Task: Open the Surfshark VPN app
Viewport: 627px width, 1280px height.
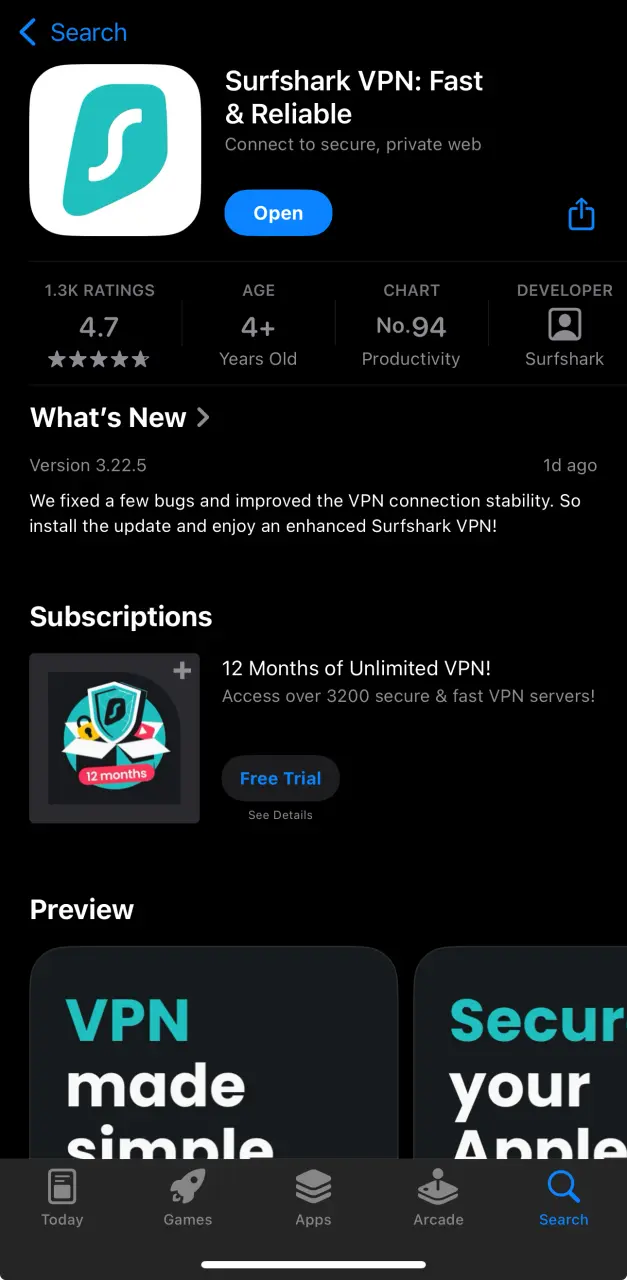Action: click(278, 213)
